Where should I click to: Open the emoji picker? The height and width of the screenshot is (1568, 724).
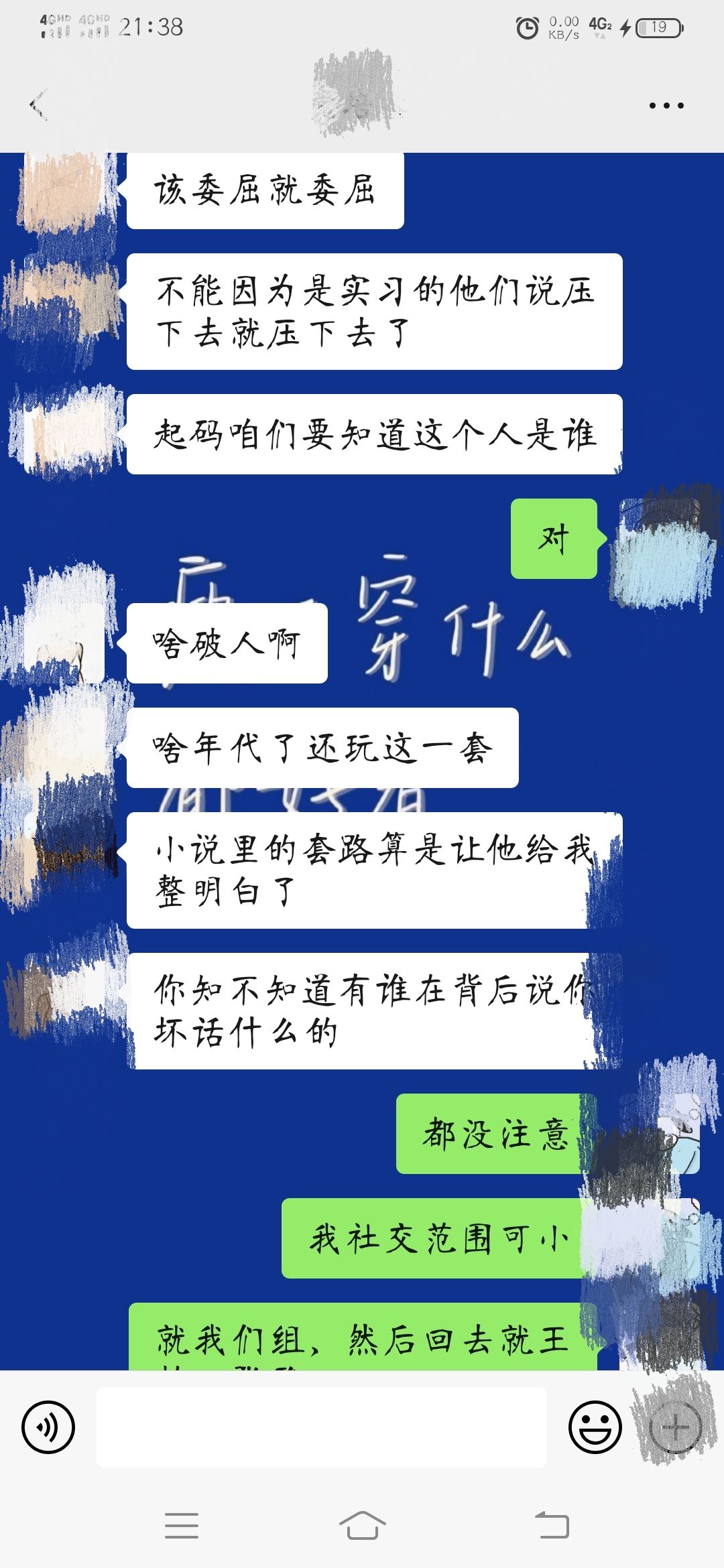coord(595,1428)
